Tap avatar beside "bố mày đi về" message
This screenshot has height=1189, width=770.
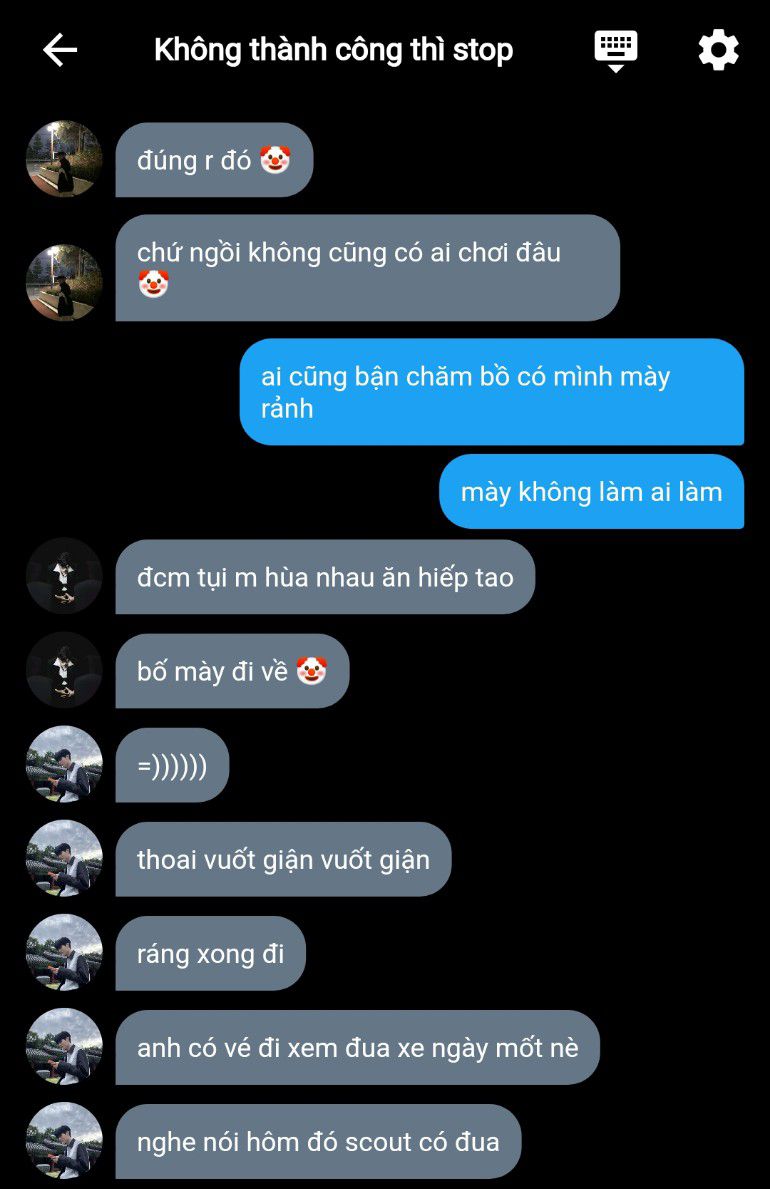64,670
